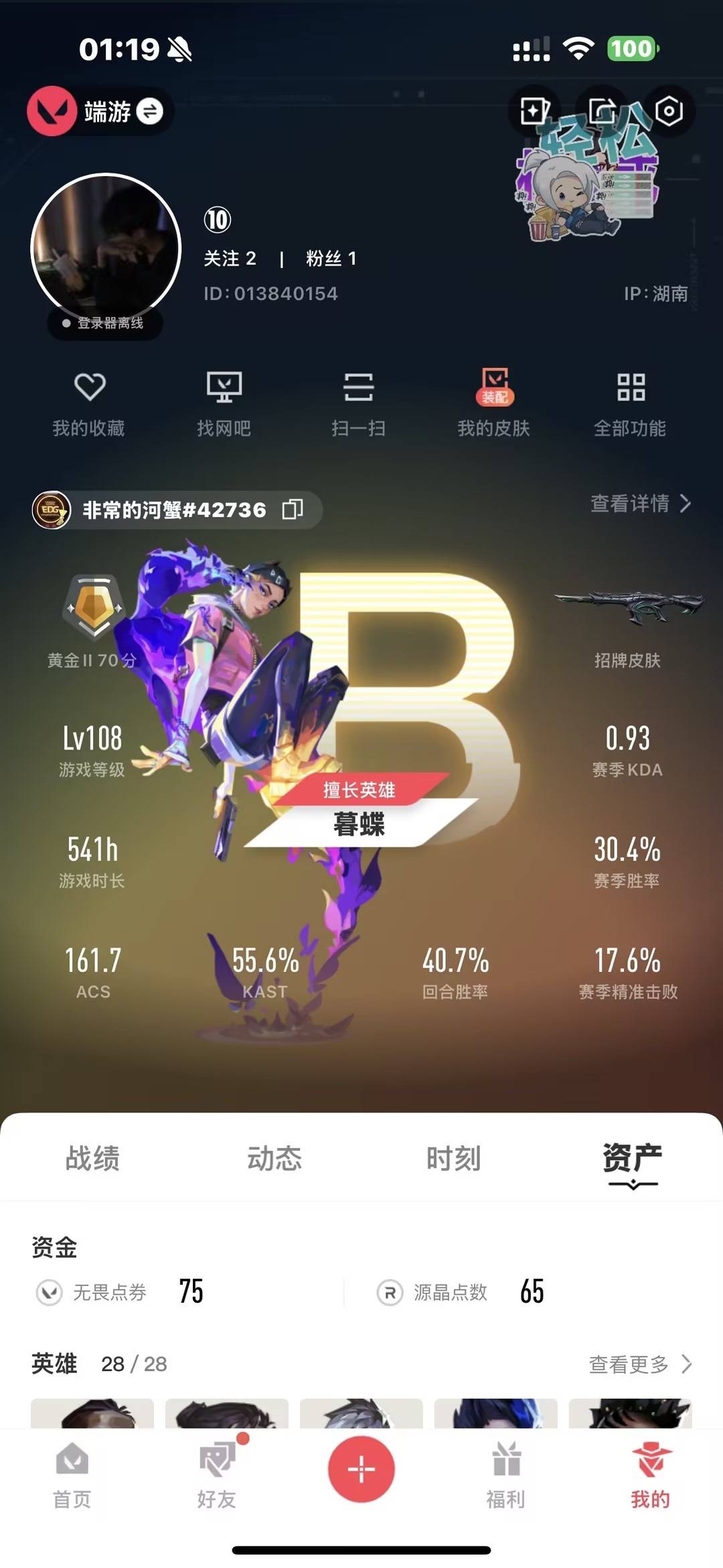This screenshot has width=723, height=1568.
Task: Toggle the 端游 game-switch swap control
Action: [x=147, y=111]
